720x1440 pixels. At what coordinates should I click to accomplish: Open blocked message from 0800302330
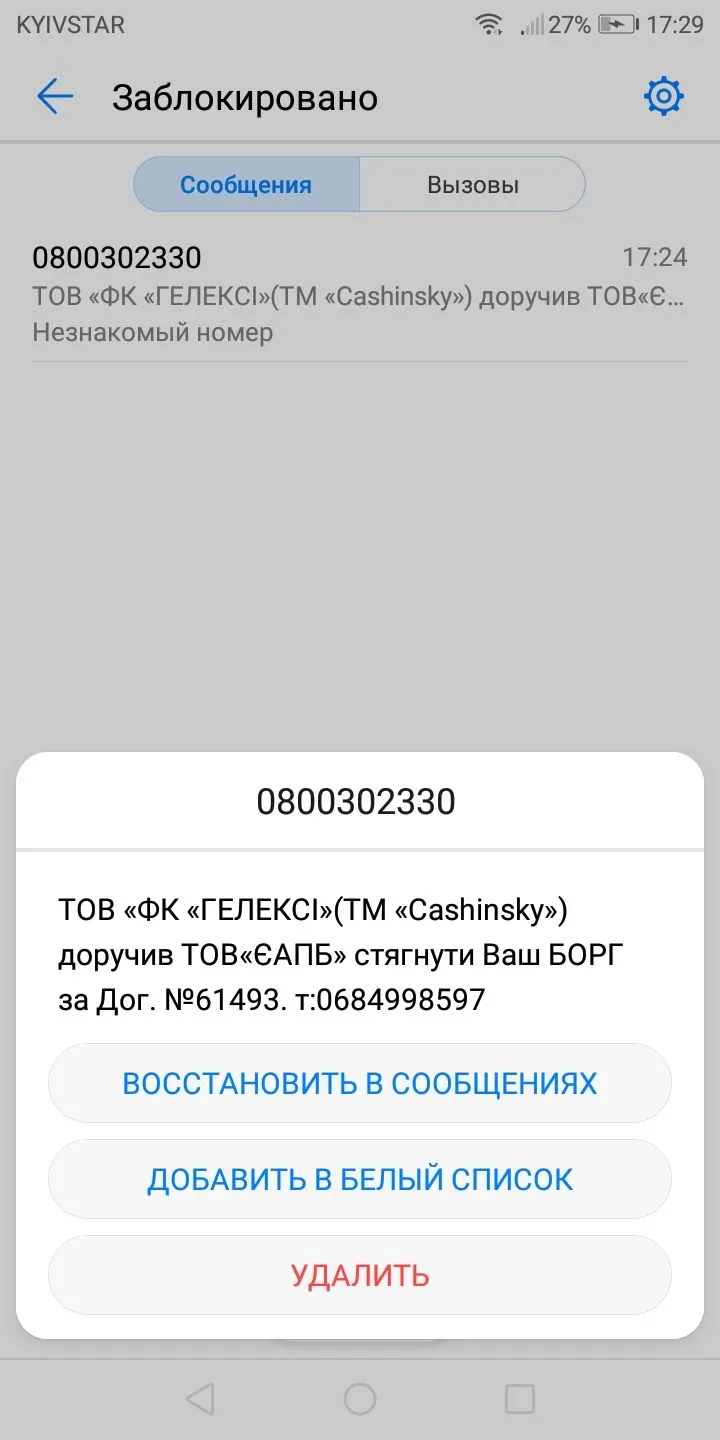(360, 295)
